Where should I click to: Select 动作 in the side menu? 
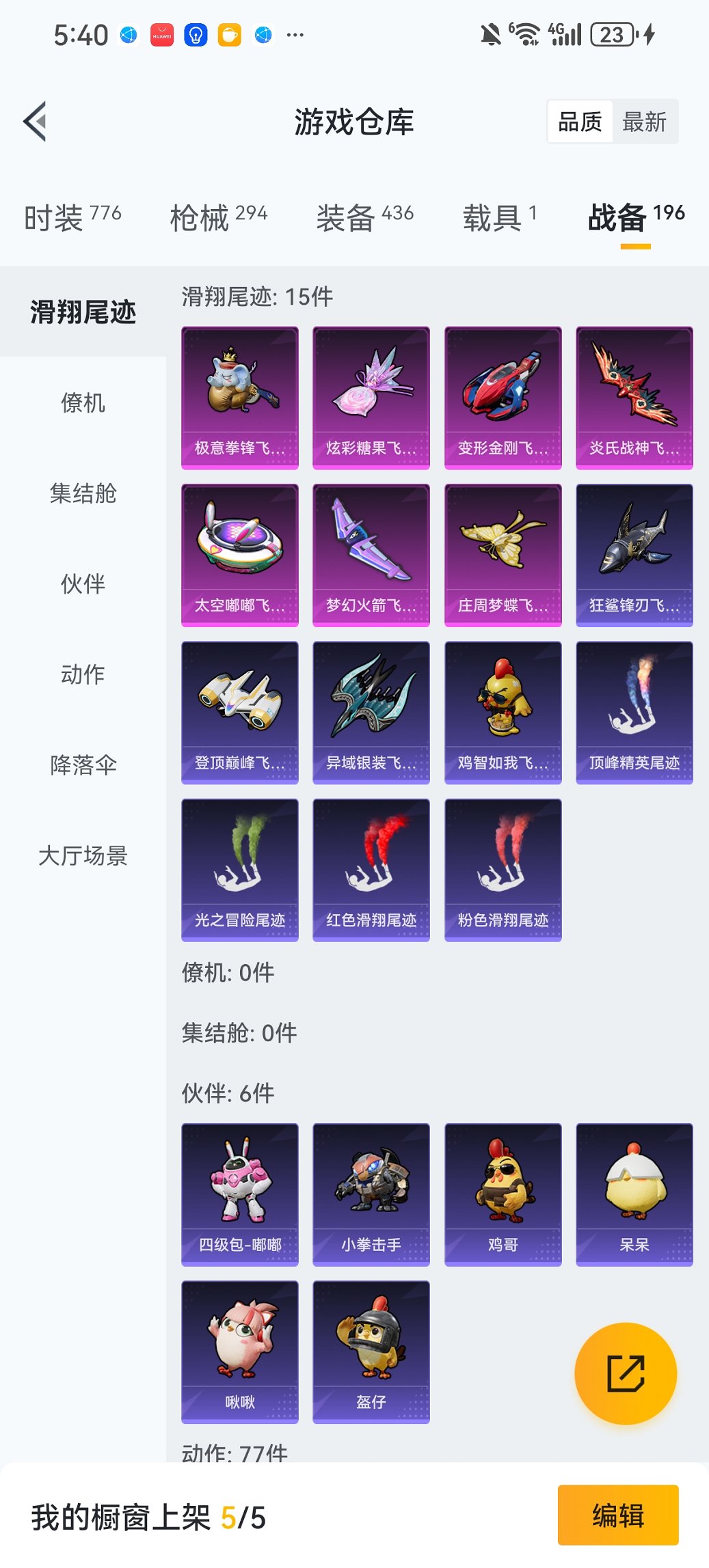click(x=83, y=674)
